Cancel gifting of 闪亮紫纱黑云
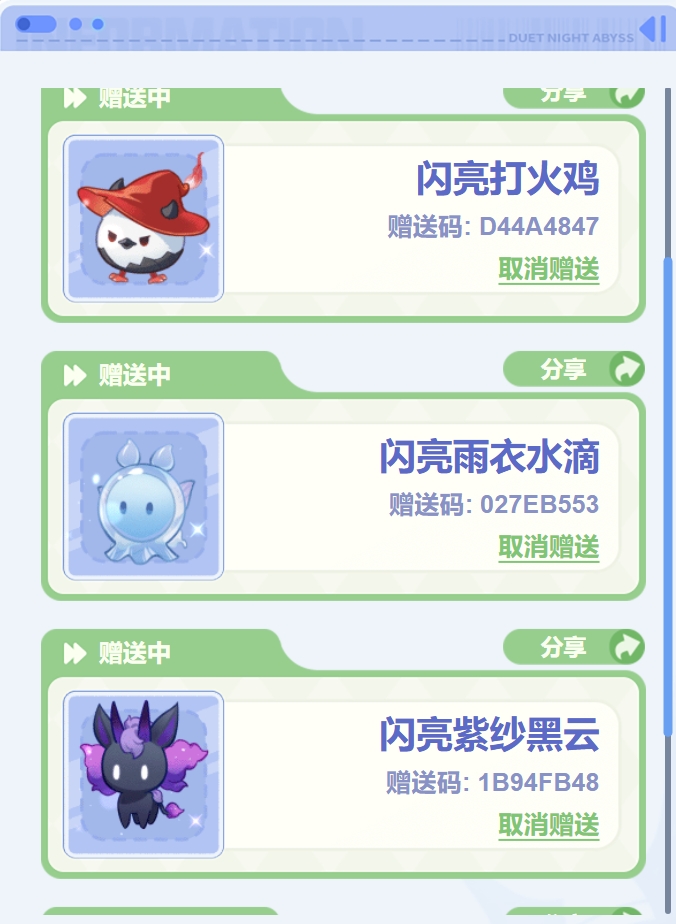This screenshot has width=676, height=924. click(x=548, y=825)
